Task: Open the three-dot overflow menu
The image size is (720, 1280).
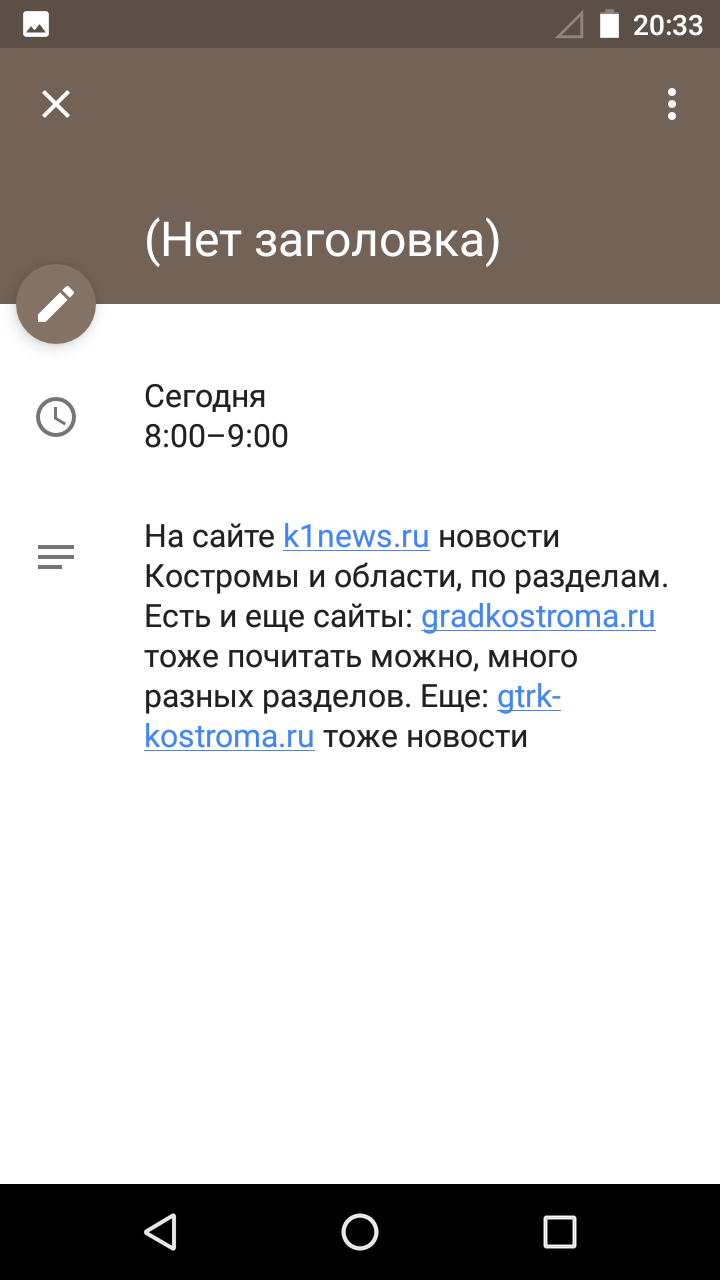Action: point(672,104)
